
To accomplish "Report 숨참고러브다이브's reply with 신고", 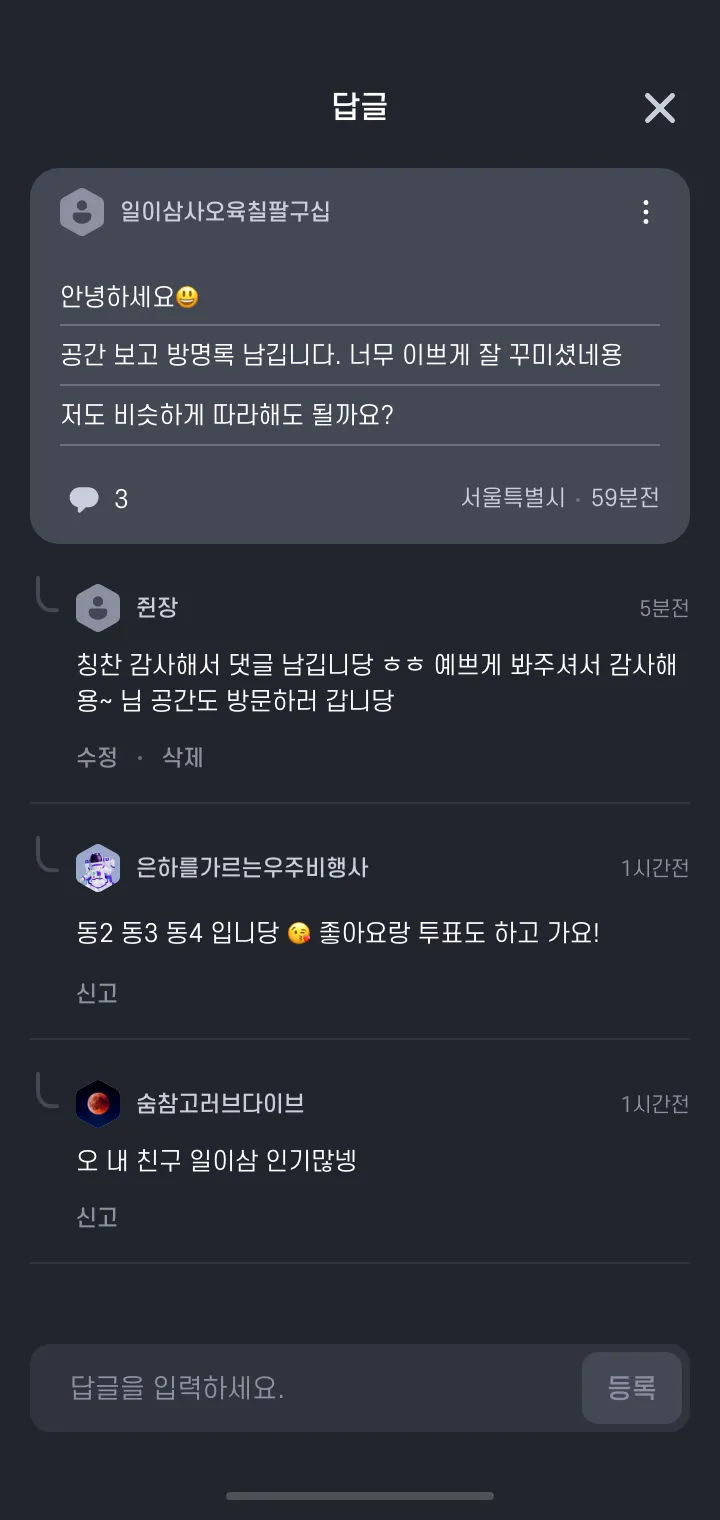I will [97, 1217].
